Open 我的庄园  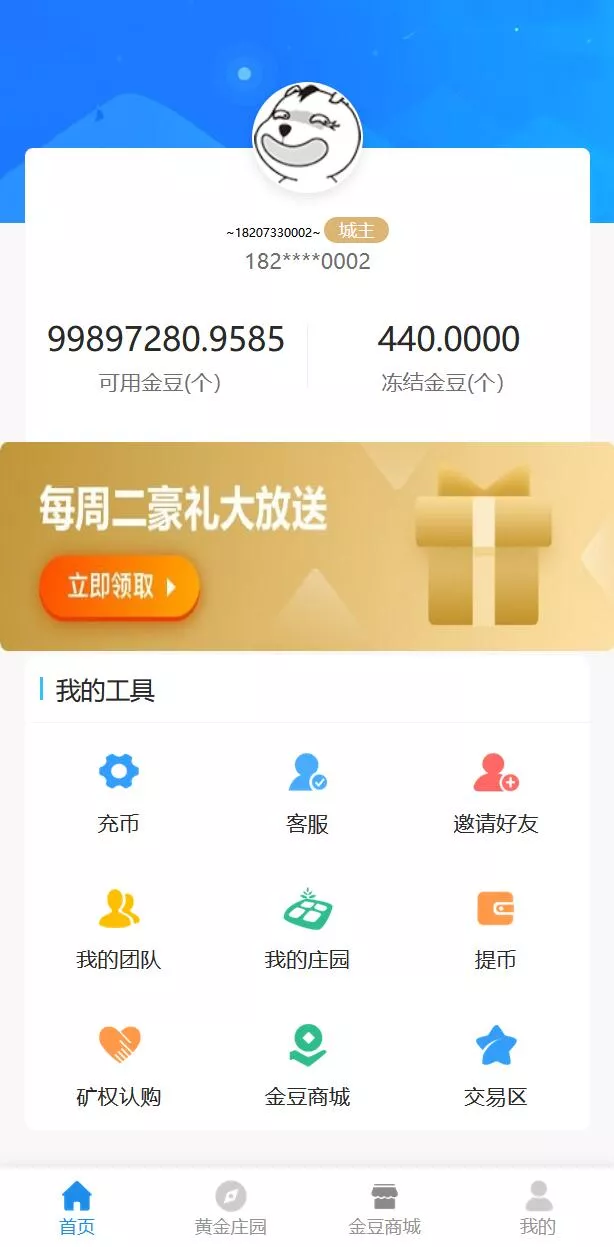click(x=307, y=929)
